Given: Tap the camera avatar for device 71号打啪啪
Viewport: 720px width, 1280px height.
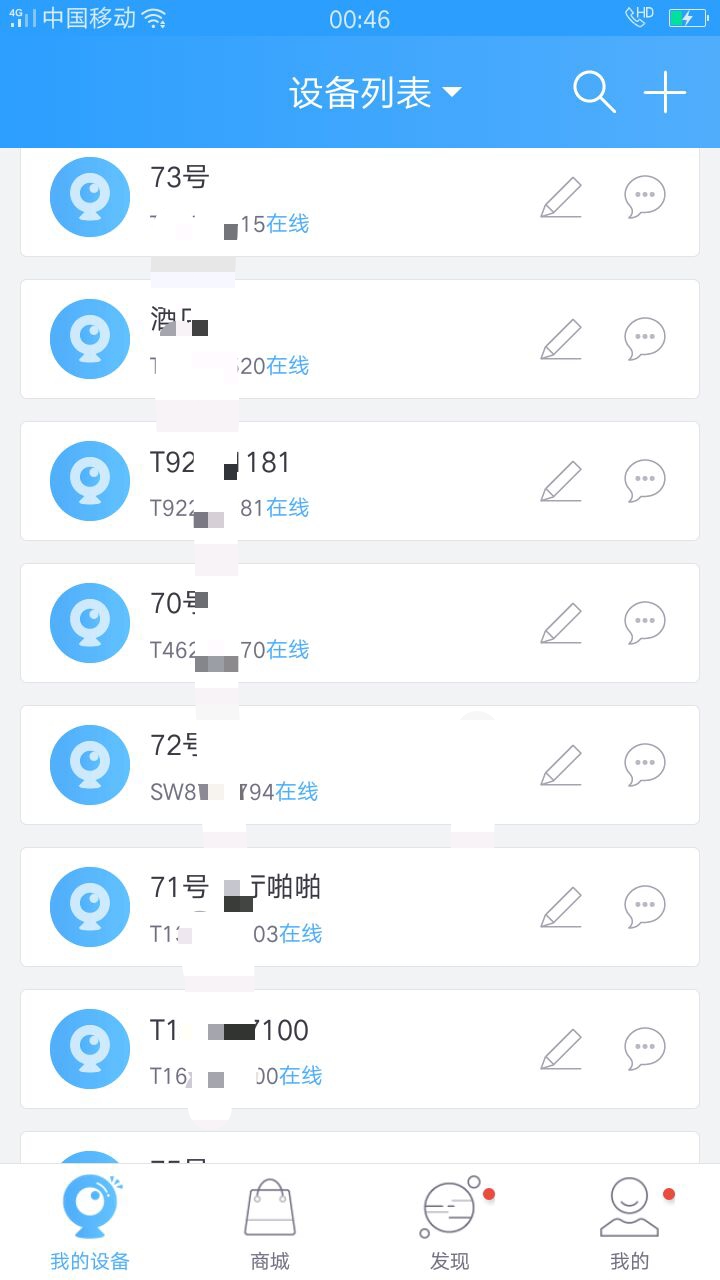Looking at the screenshot, I should (89, 906).
